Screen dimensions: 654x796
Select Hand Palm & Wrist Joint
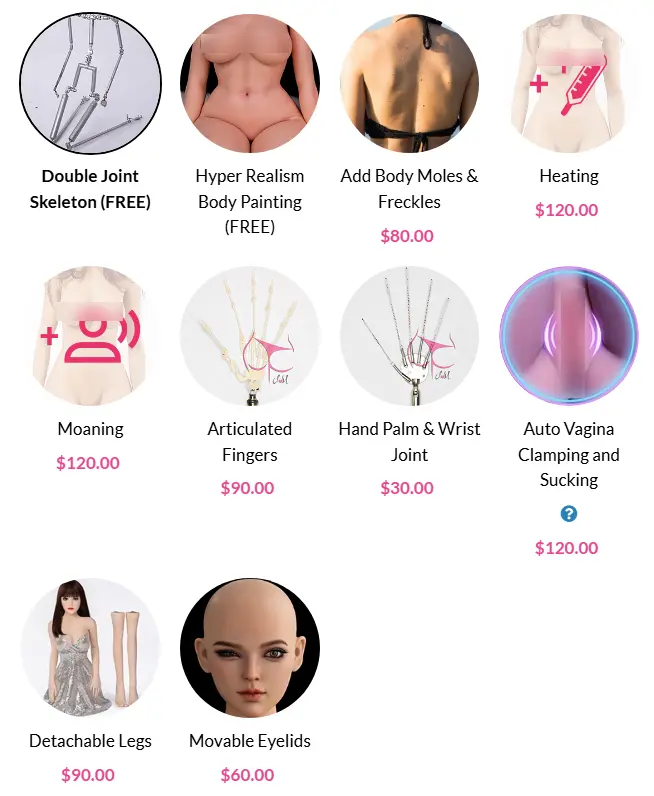pyautogui.click(x=409, y=336)
